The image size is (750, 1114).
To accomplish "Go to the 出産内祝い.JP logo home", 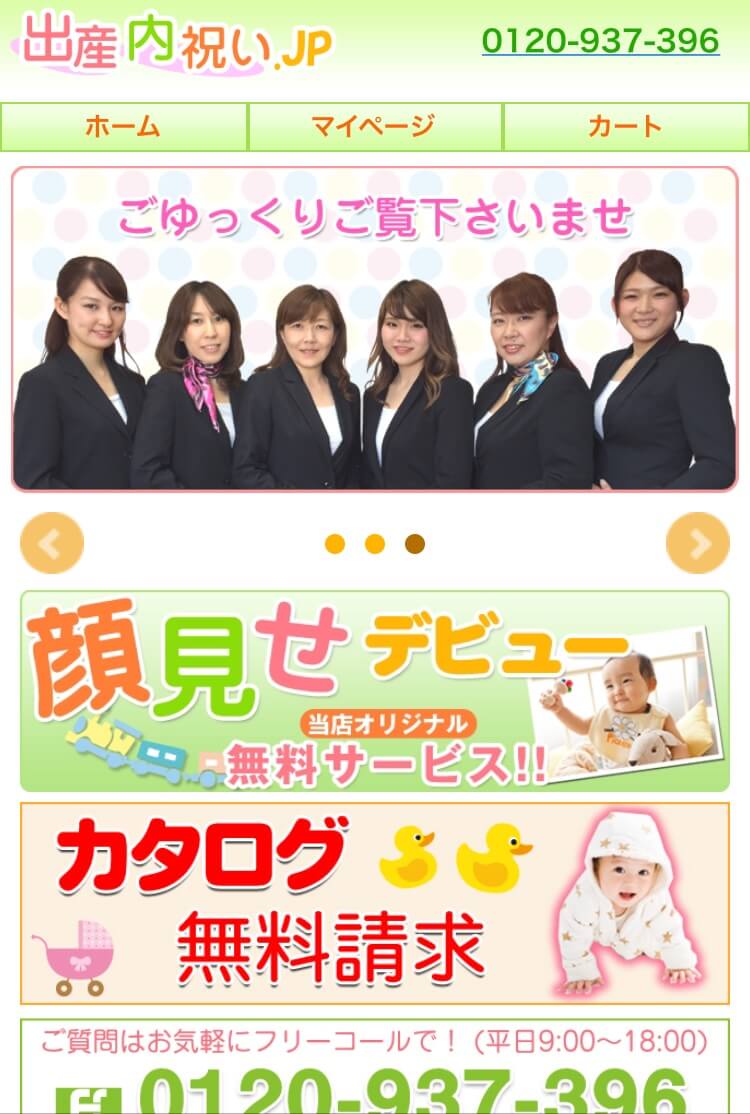I will coord(175,44).
